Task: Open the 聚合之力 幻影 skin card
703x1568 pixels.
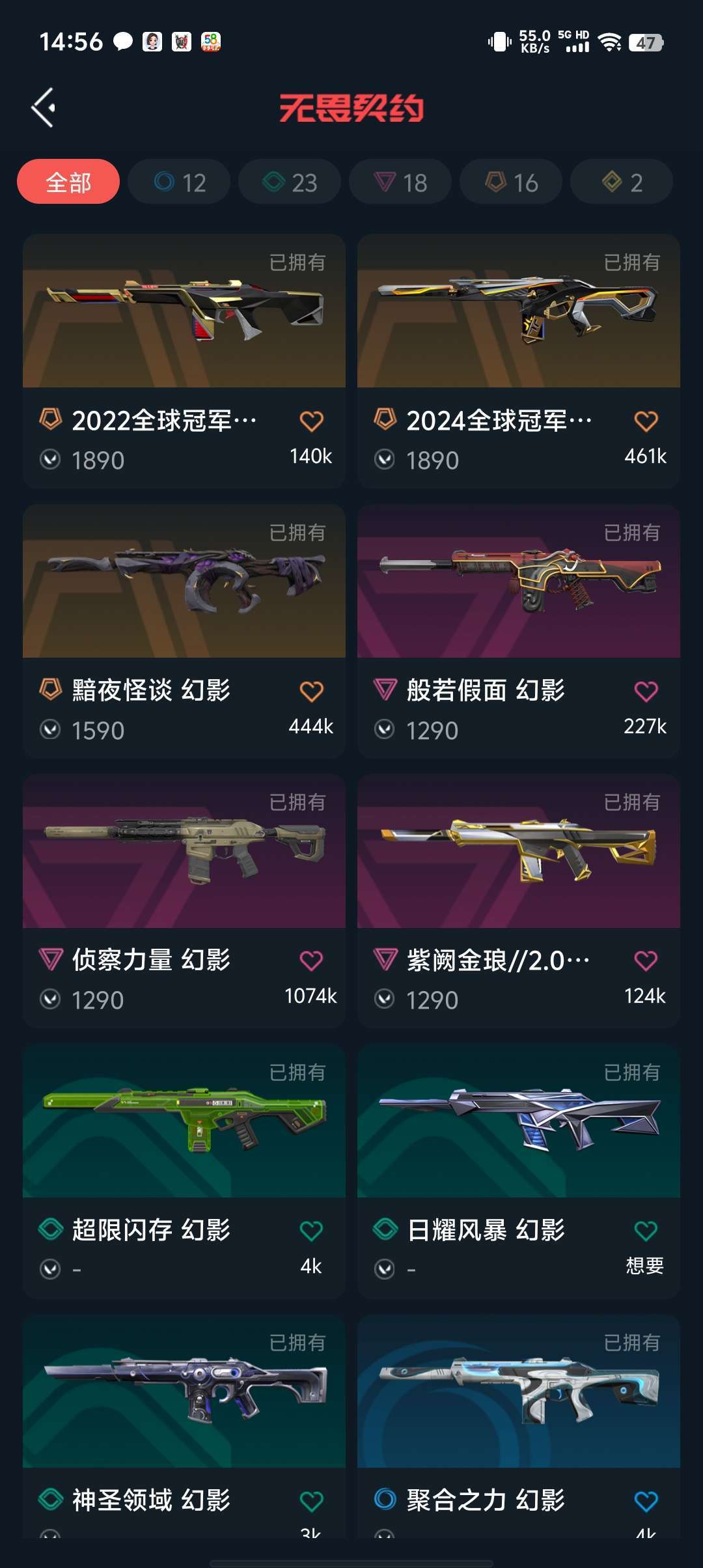Action: (x=519, y=1426)
